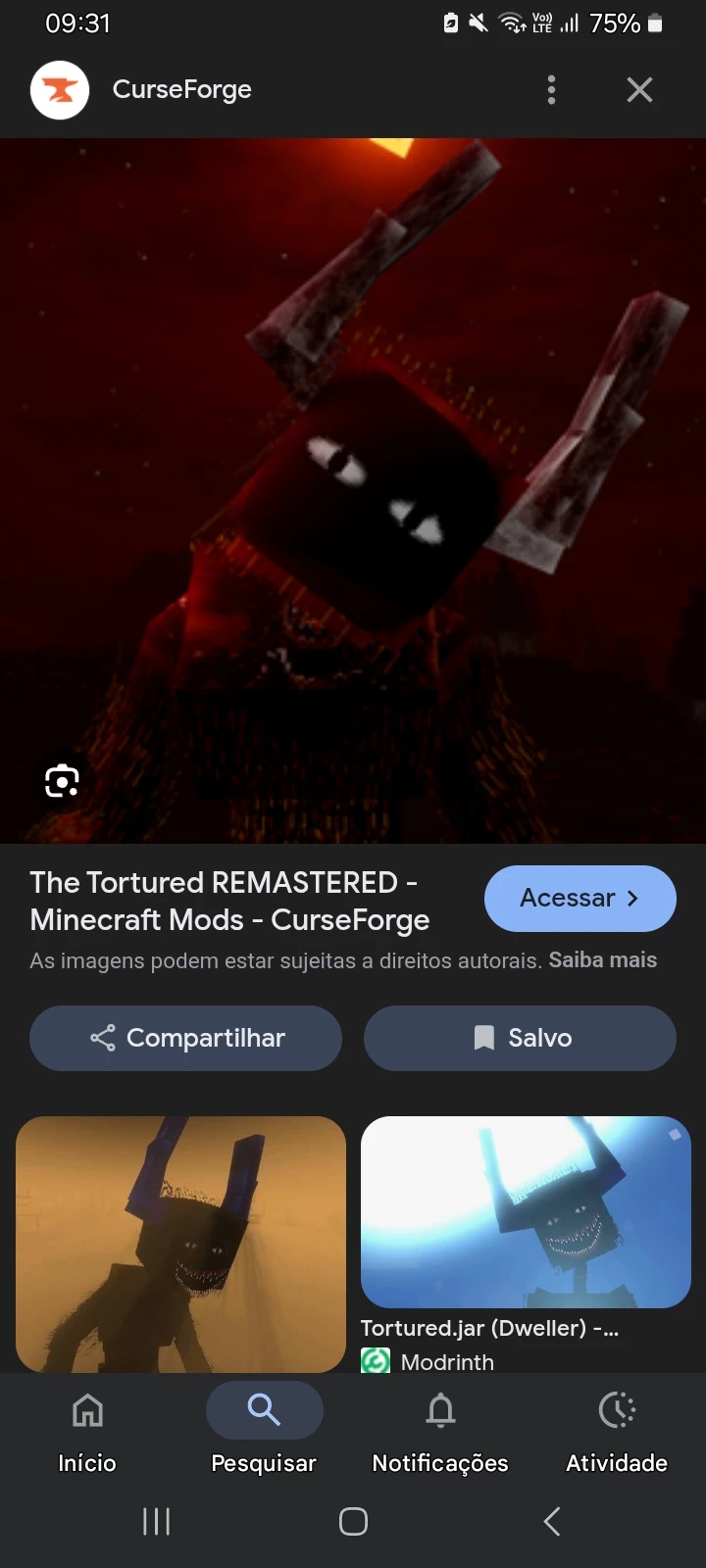706x1568 pixels.
Task: Switch to the Pesquisar tab
Action: 264,1431
